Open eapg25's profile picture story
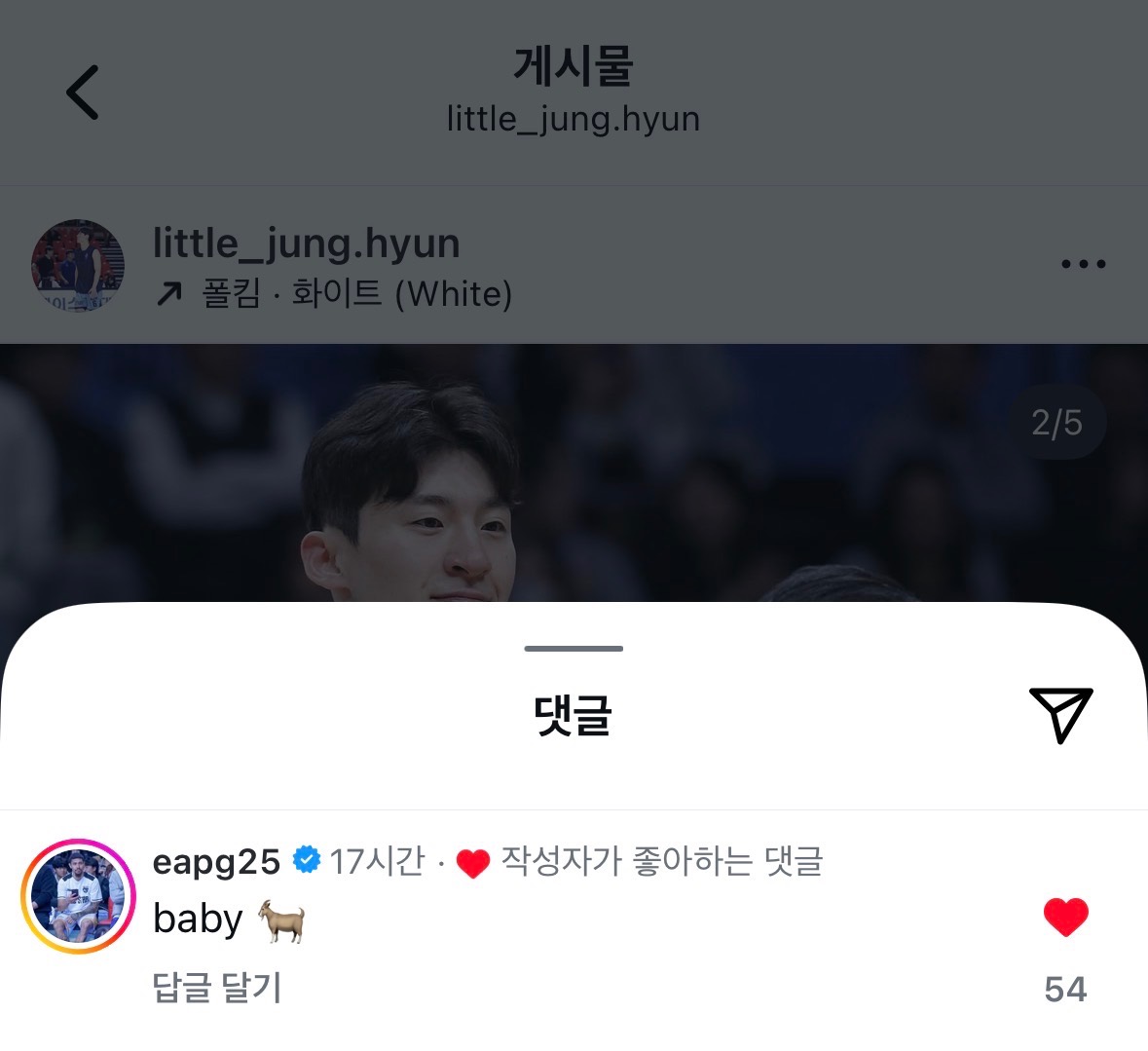1148x1051 pixels. 77,896
